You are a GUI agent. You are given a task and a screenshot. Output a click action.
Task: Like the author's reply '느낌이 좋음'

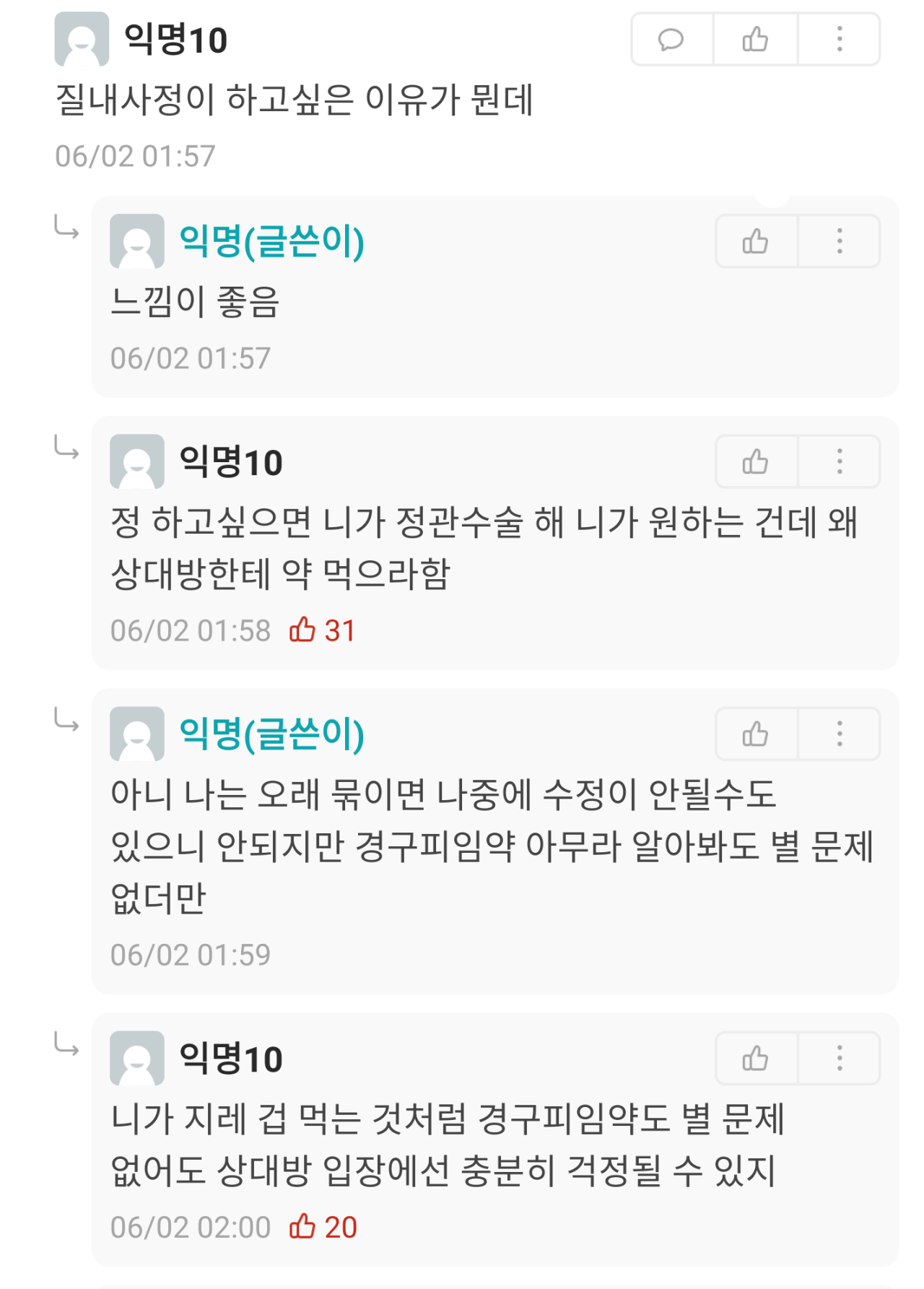(x=755, y=241)
